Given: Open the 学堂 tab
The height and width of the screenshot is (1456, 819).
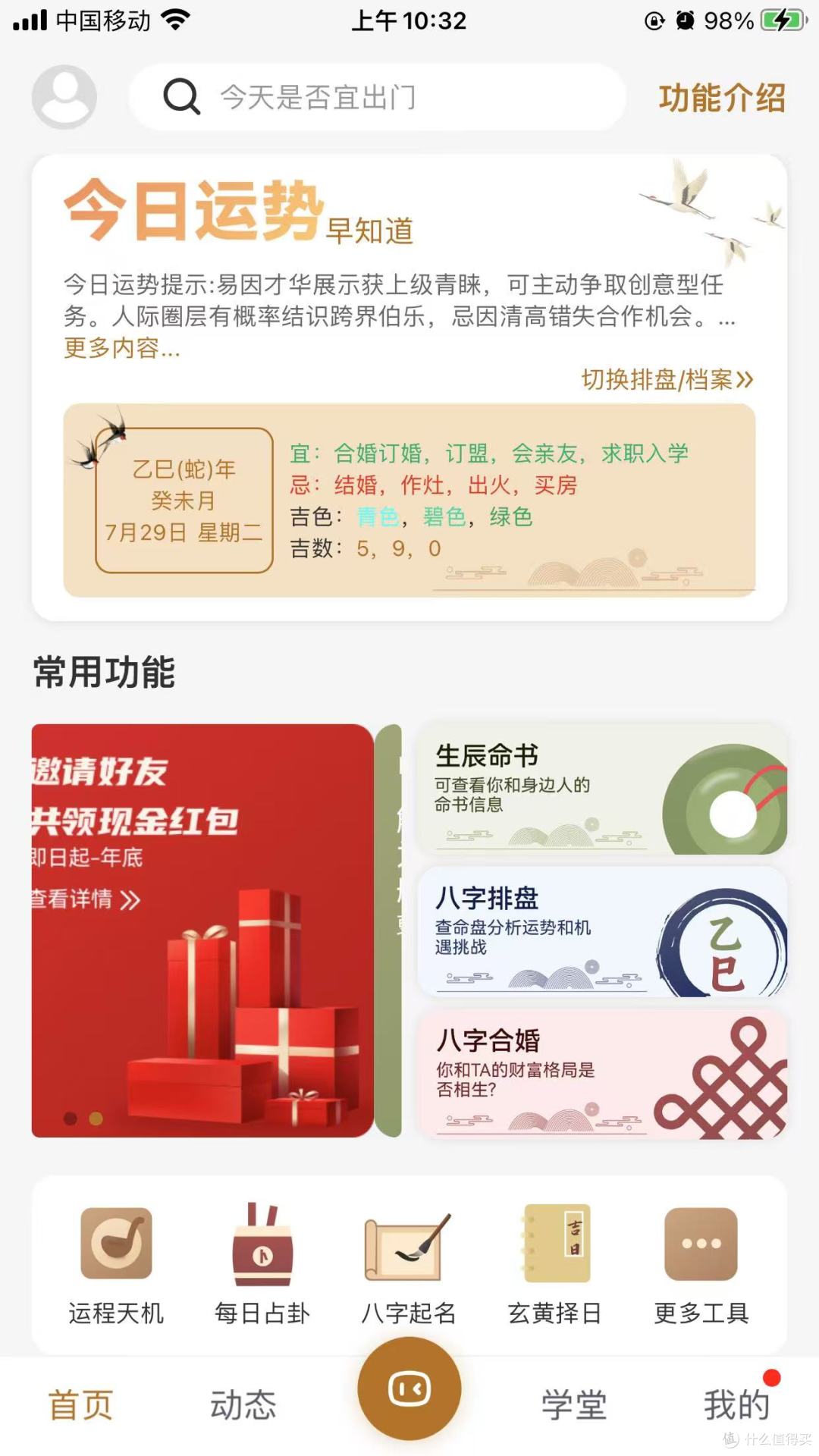Looking at the screenshot, I should point(571,1404).
